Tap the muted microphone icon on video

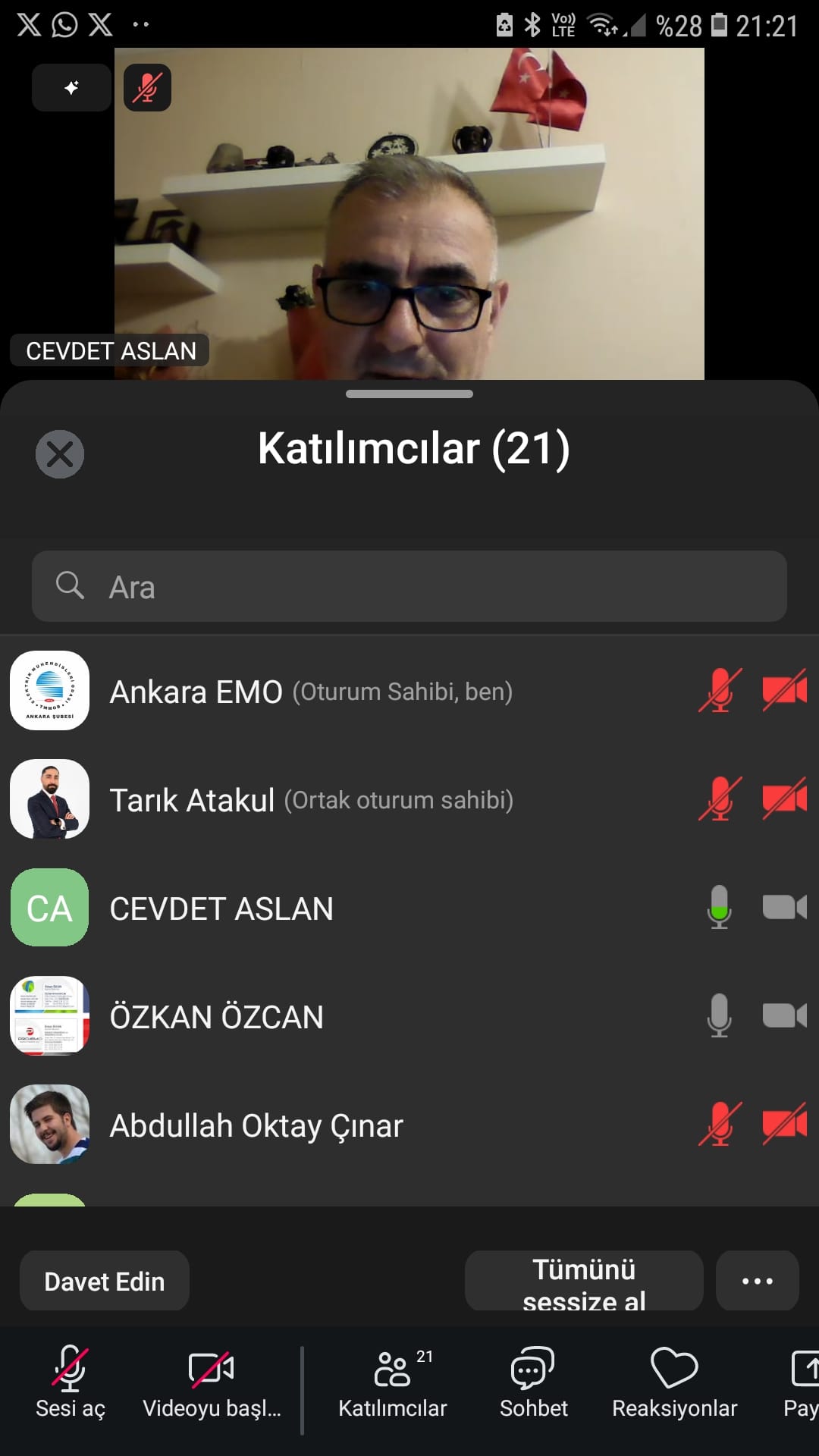pyautogui.click(x=147, y=88)
